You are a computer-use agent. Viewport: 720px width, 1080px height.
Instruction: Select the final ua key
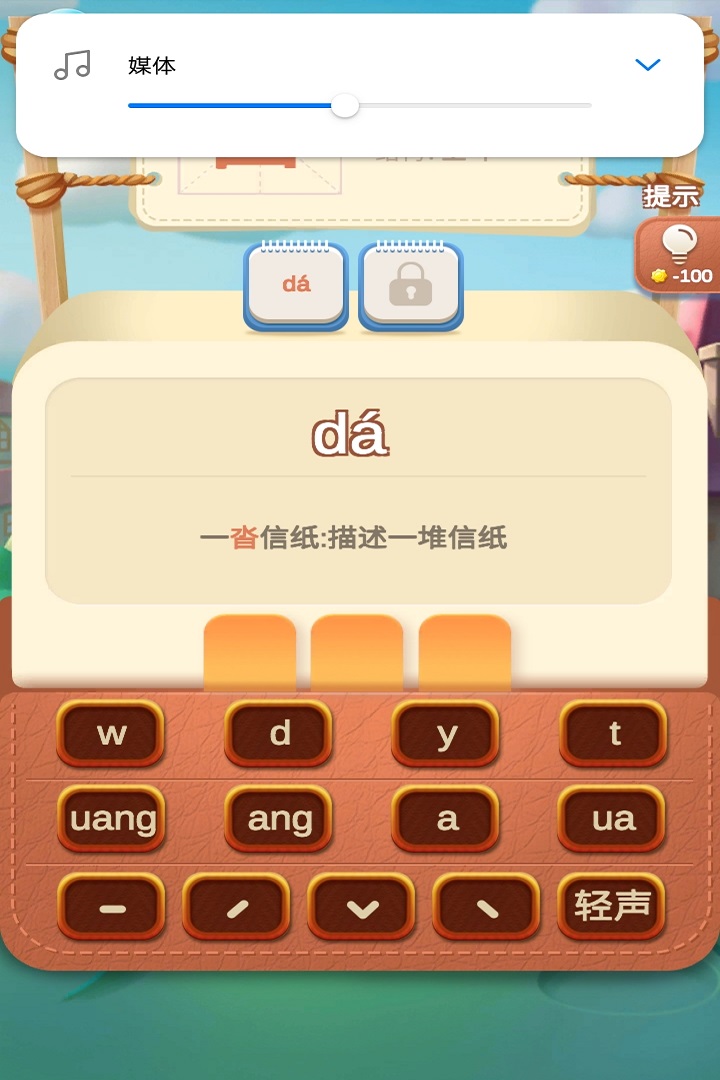point(613,819)
